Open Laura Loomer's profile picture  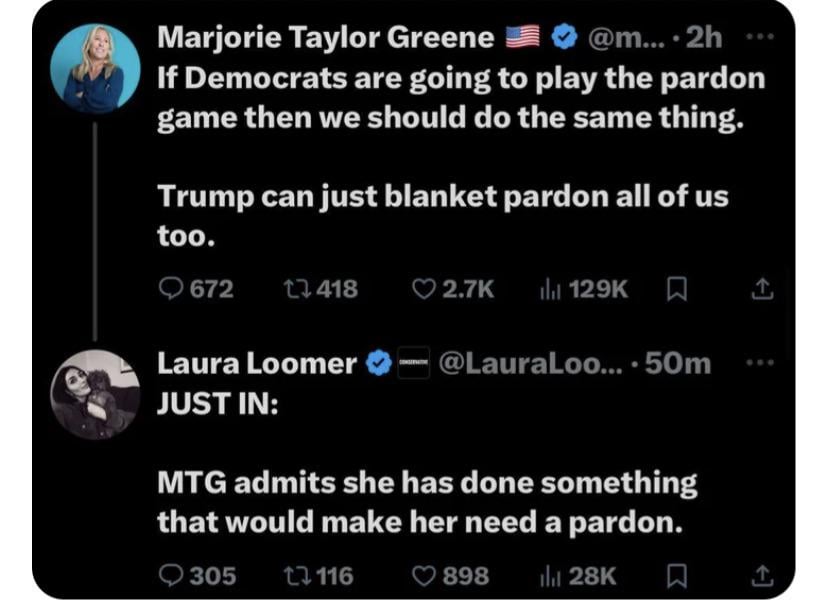[95, 394]
